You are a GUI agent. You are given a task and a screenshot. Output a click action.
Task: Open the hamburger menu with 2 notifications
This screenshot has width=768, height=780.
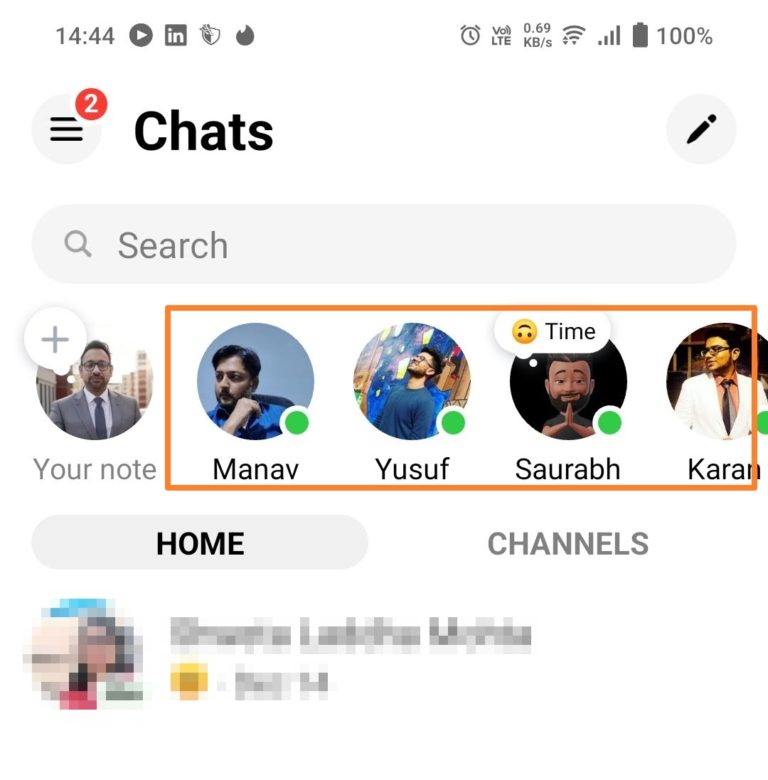pos(66,129)
